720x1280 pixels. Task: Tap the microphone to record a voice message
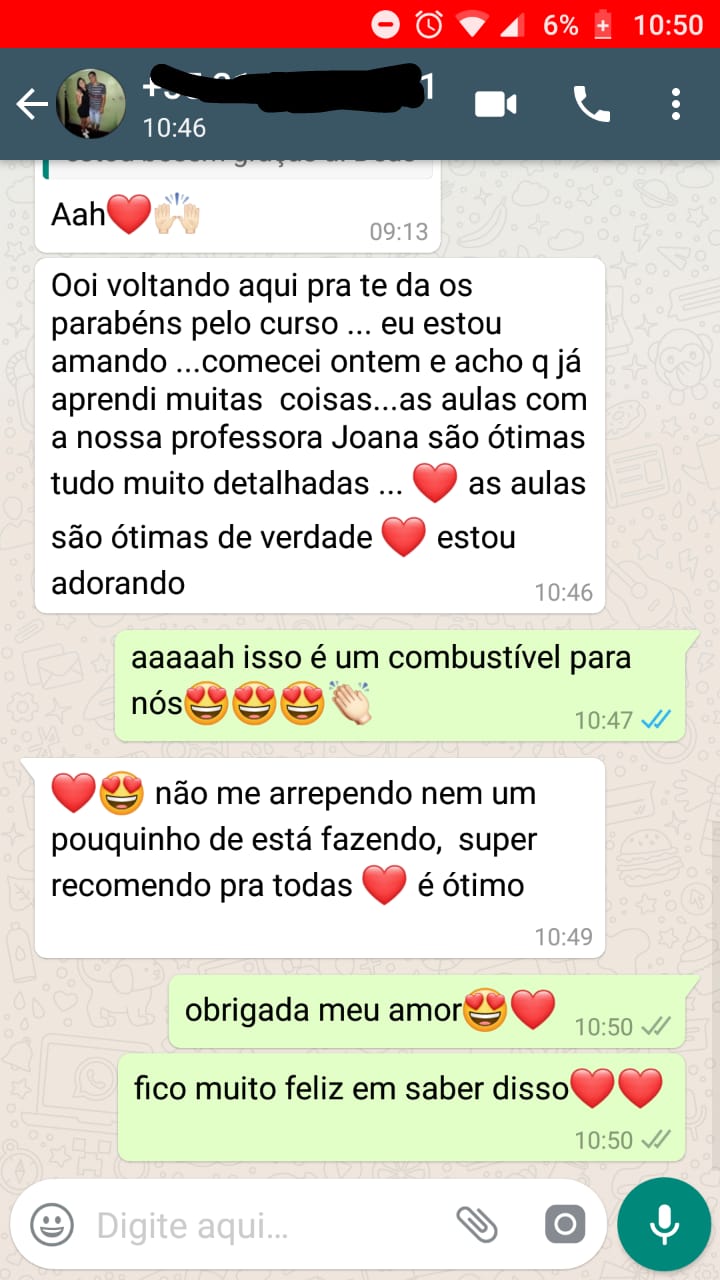click(x=664, y=1224)
